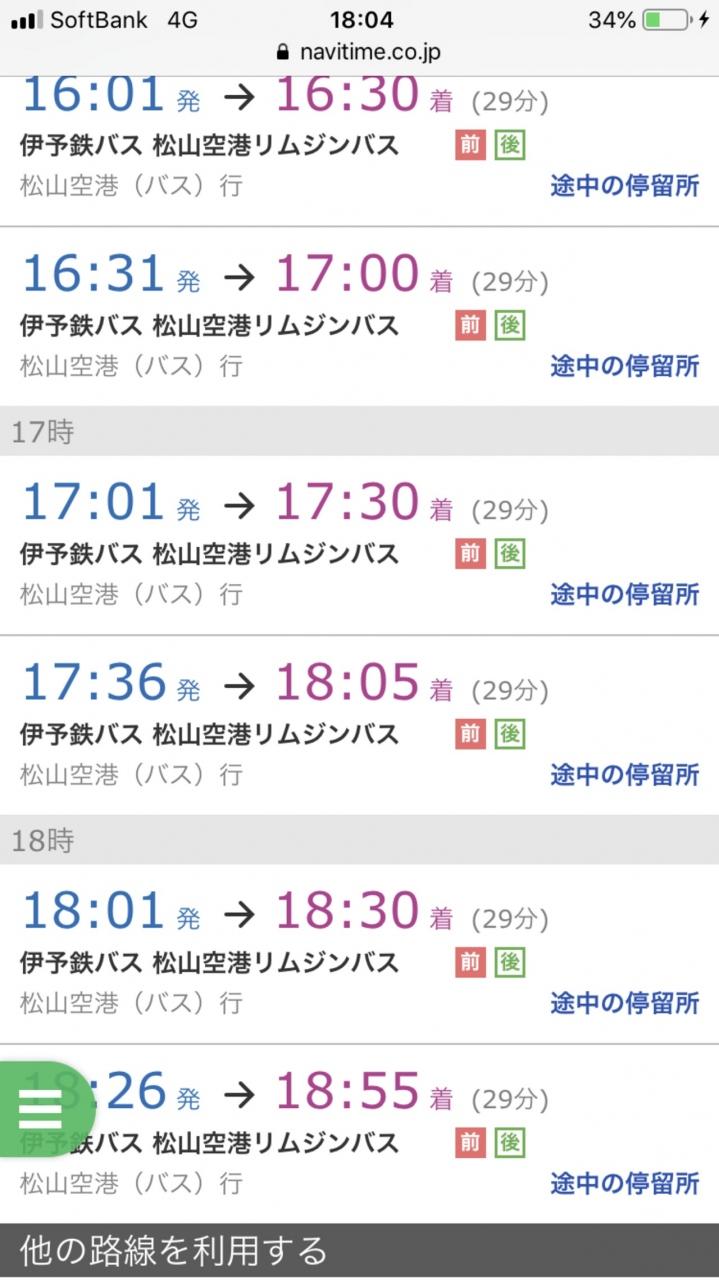
Task: Select 後 on the 18:01 departure
Action: tap(509, 963)
